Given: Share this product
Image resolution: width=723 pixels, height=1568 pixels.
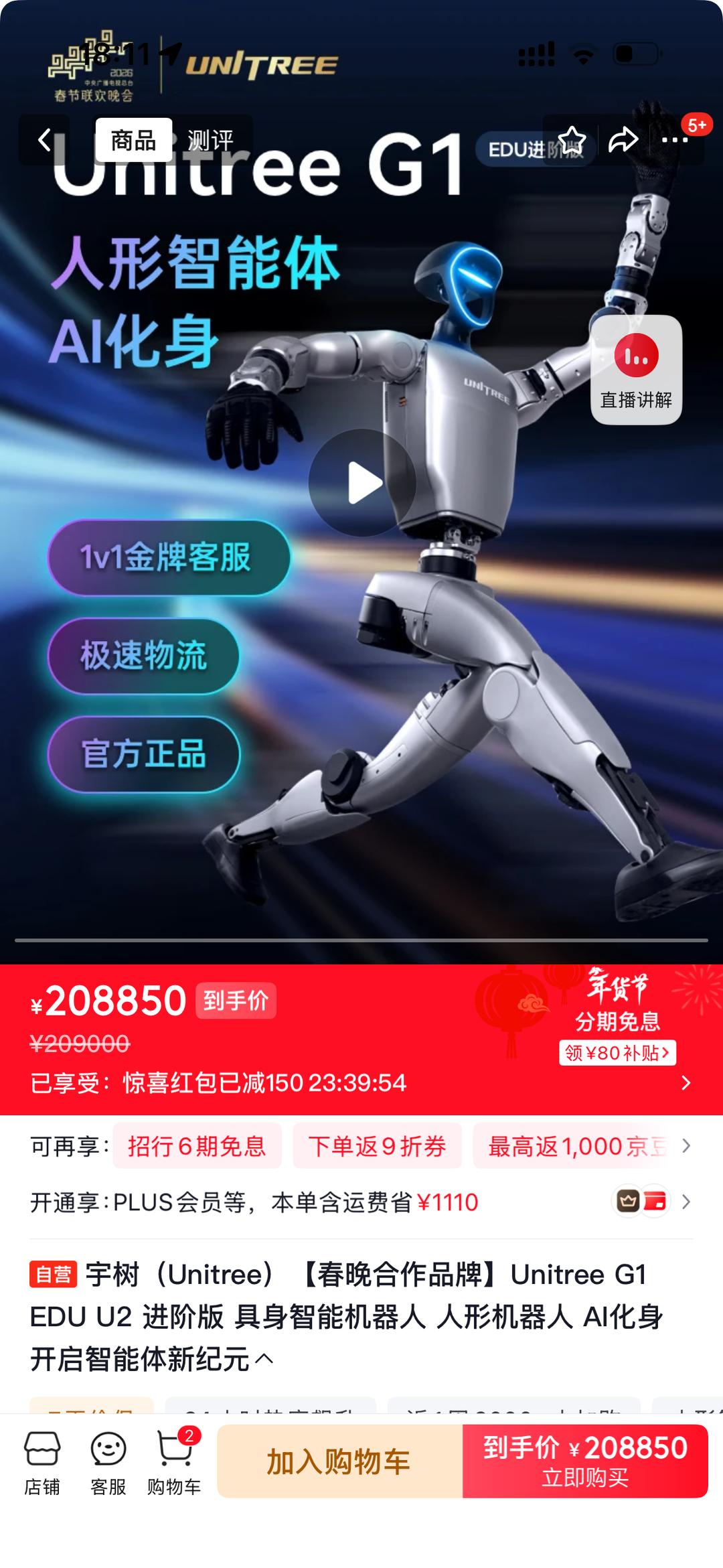Looking at the screenshot, I should 623,140.
